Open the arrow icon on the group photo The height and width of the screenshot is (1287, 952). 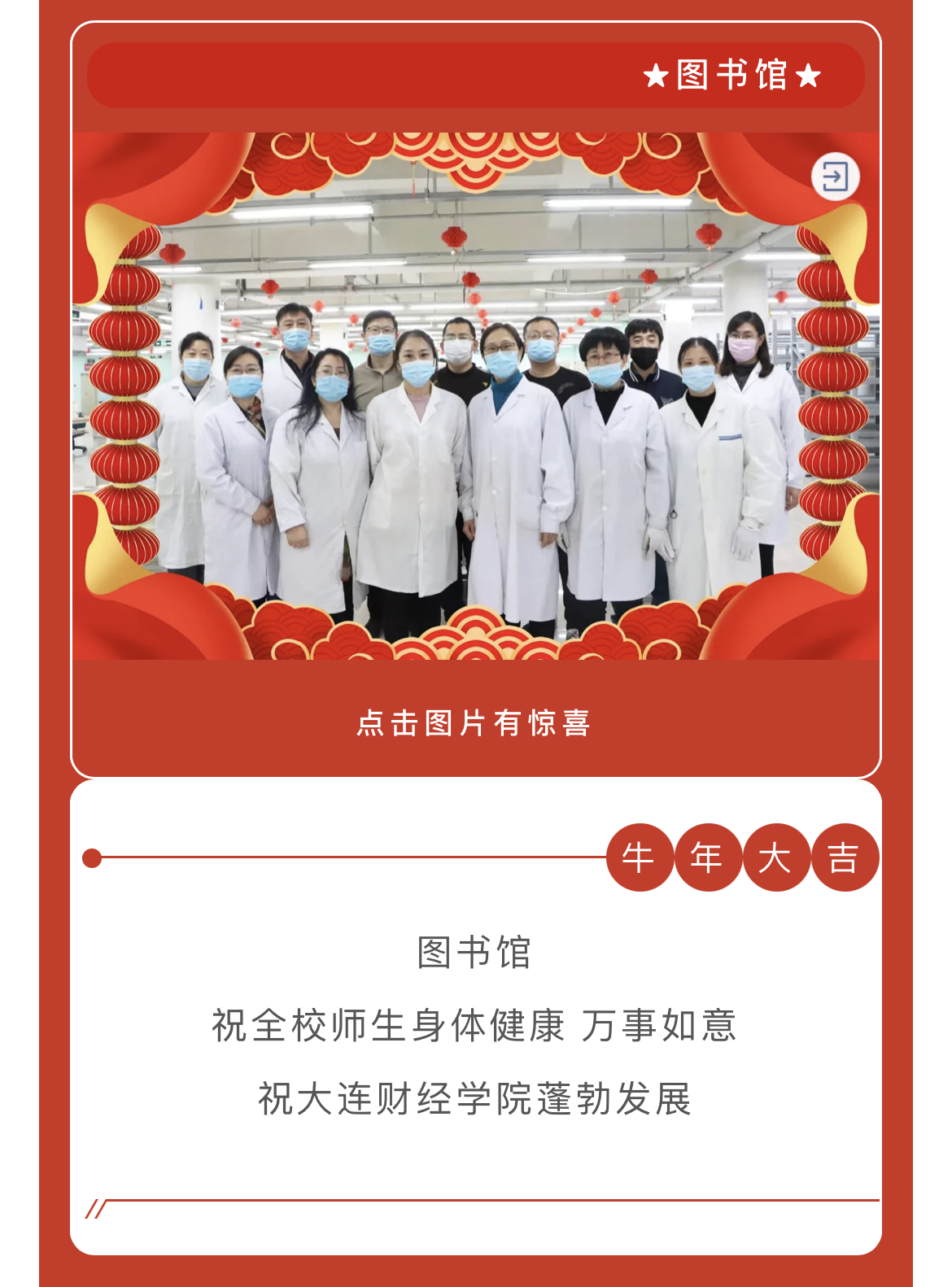tap(835, 176)
